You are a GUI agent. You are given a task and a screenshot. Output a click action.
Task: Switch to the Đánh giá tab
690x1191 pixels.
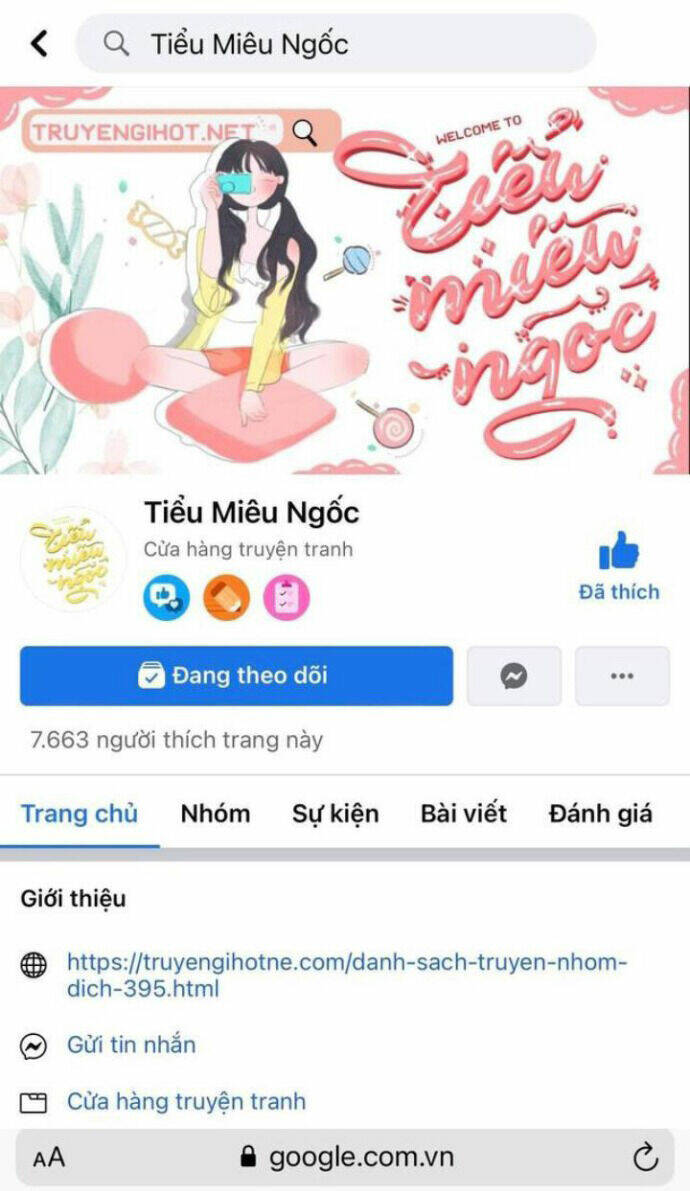pyautogui.click(x=600, y=813)
